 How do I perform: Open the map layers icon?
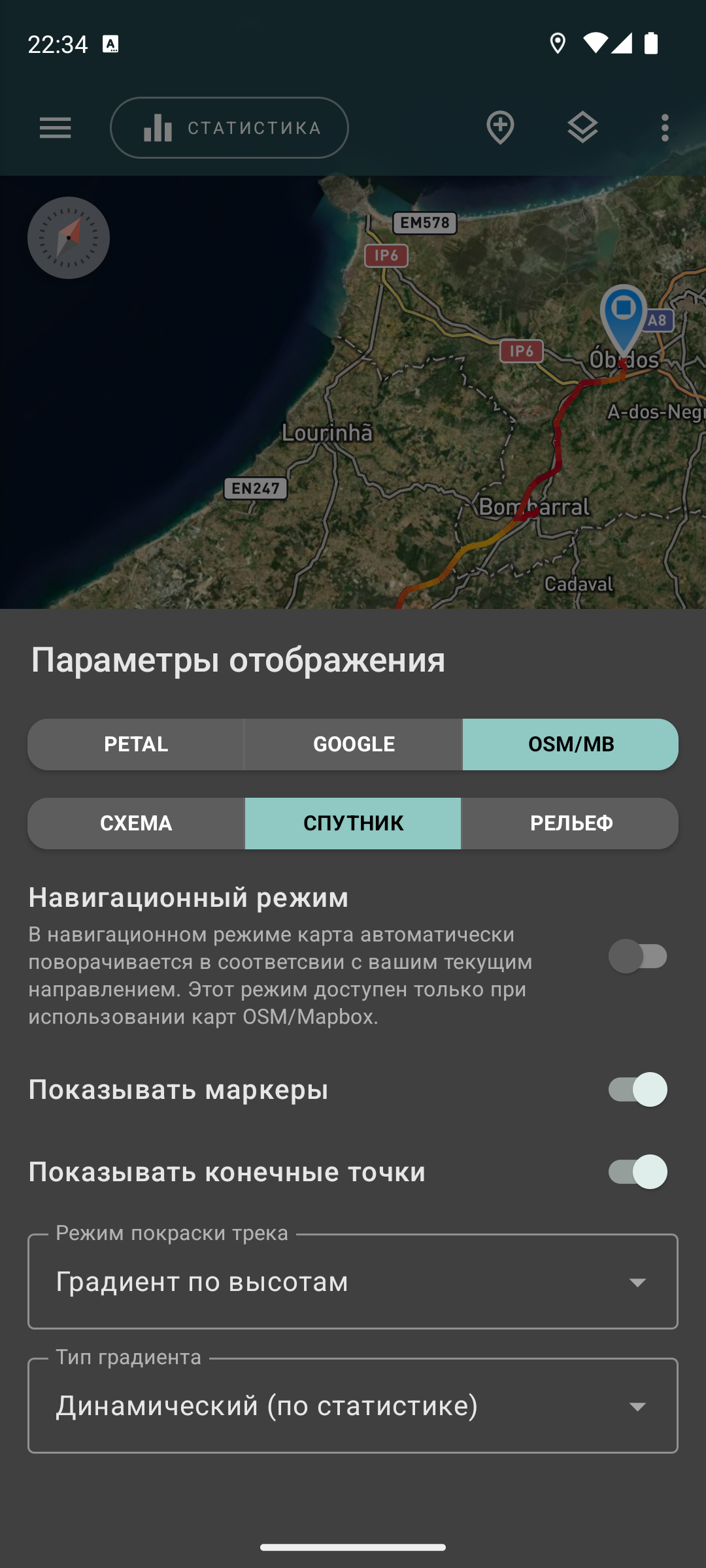pyautogui.click(x=582, y=127)
